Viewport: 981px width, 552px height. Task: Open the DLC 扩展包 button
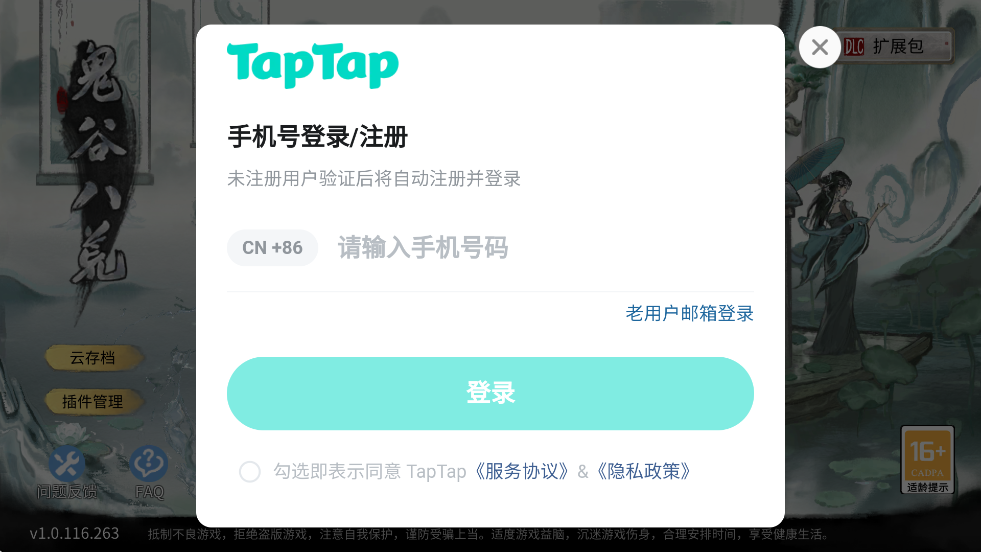[x=895, y=46]
